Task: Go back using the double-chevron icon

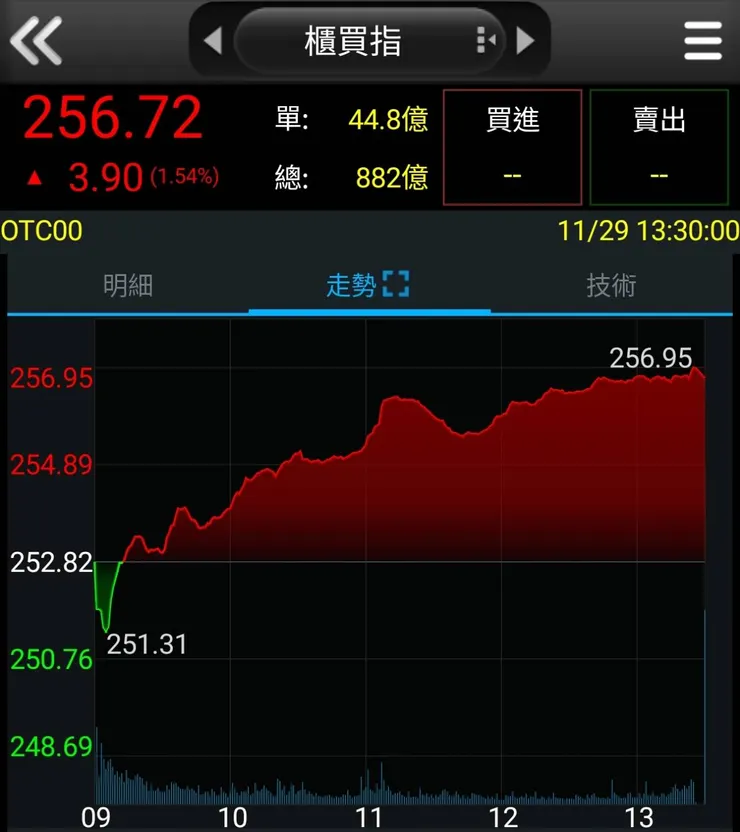Action: [37, 41]
